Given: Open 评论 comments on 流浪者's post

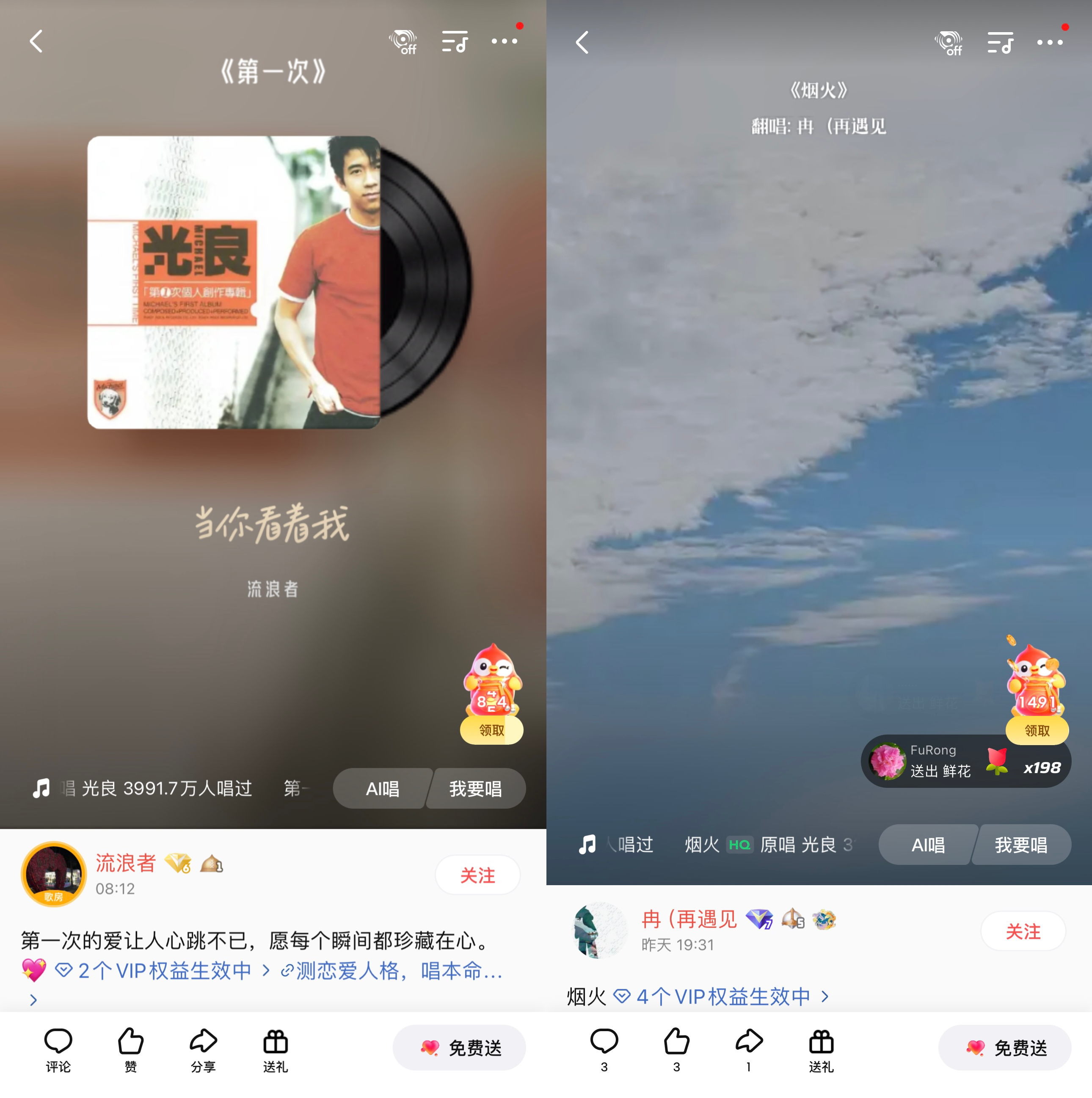Looking at the screenshot, I should (58, 1050).
